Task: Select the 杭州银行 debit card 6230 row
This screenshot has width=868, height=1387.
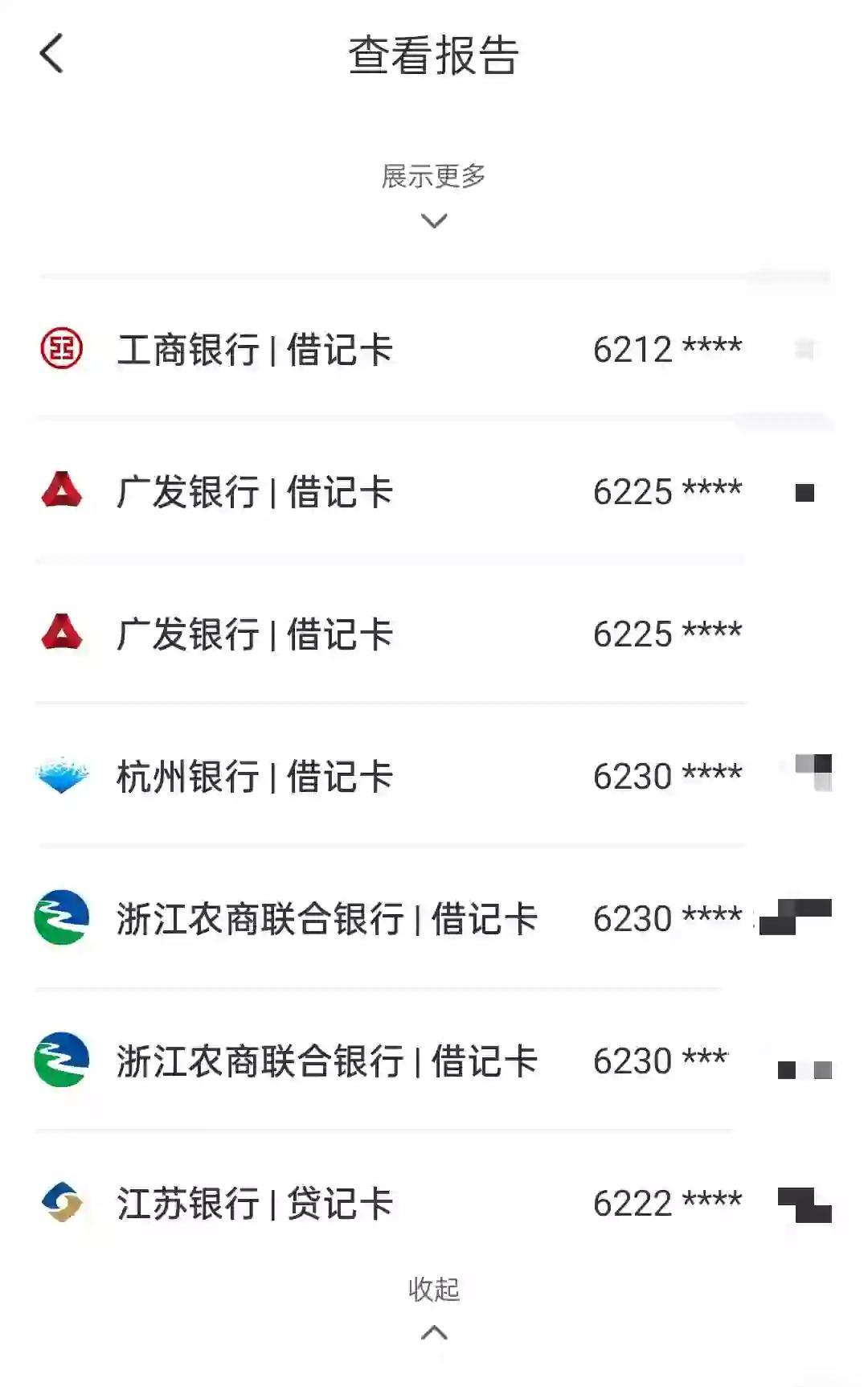Action: click(x=402, y=774)
